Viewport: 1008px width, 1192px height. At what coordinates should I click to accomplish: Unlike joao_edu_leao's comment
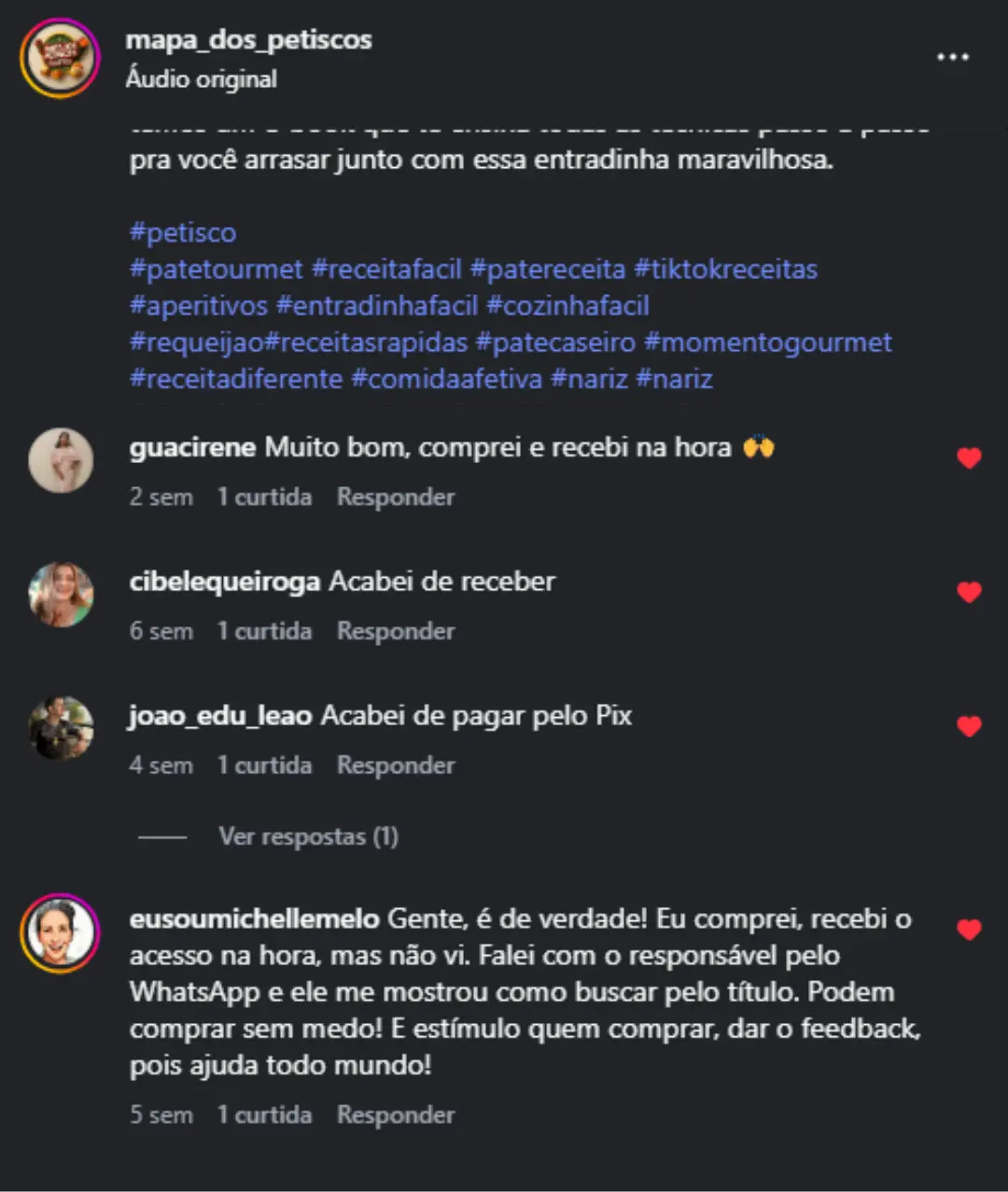pyautogui.click(x=969, y=726)
